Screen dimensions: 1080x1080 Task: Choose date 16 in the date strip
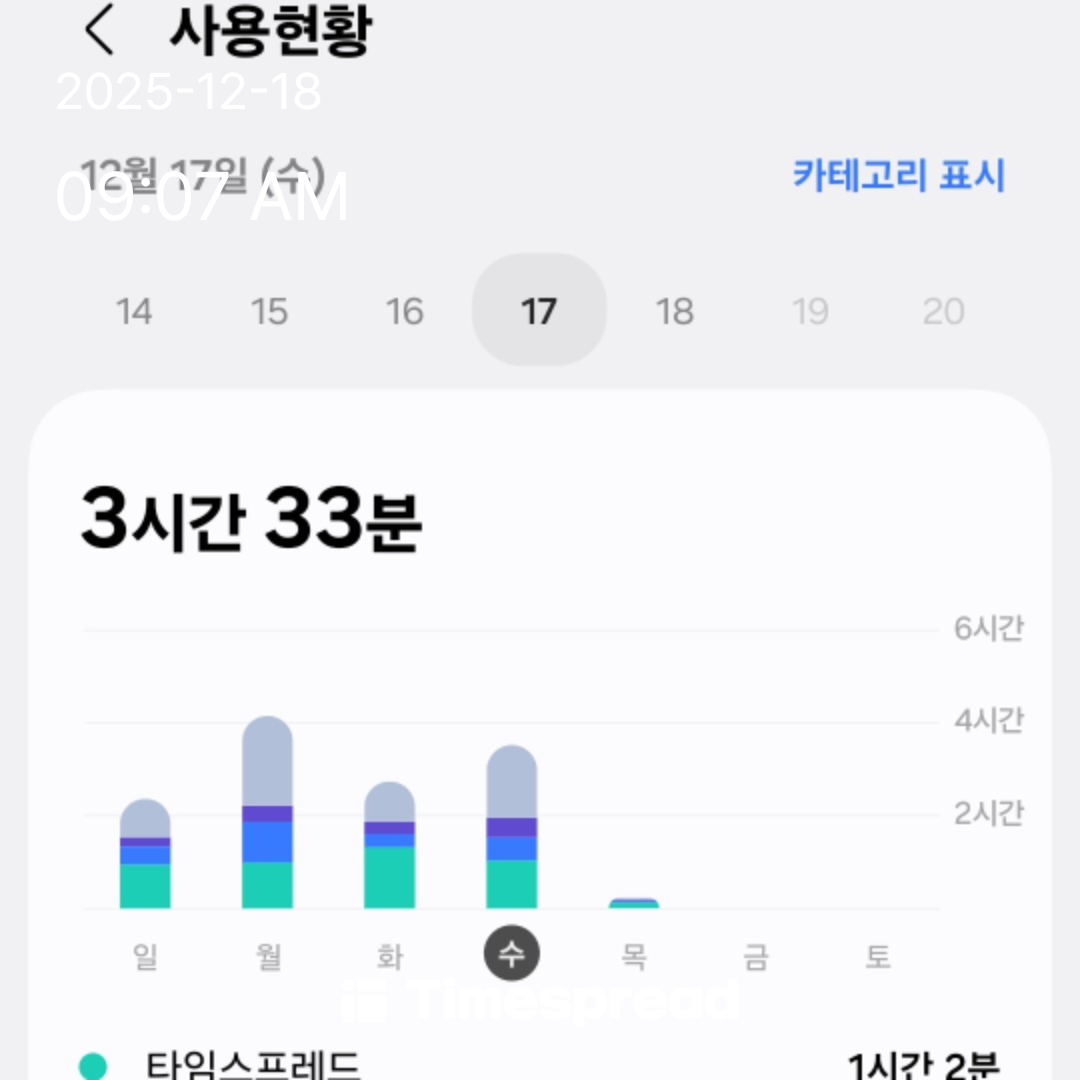coord(404,311)
